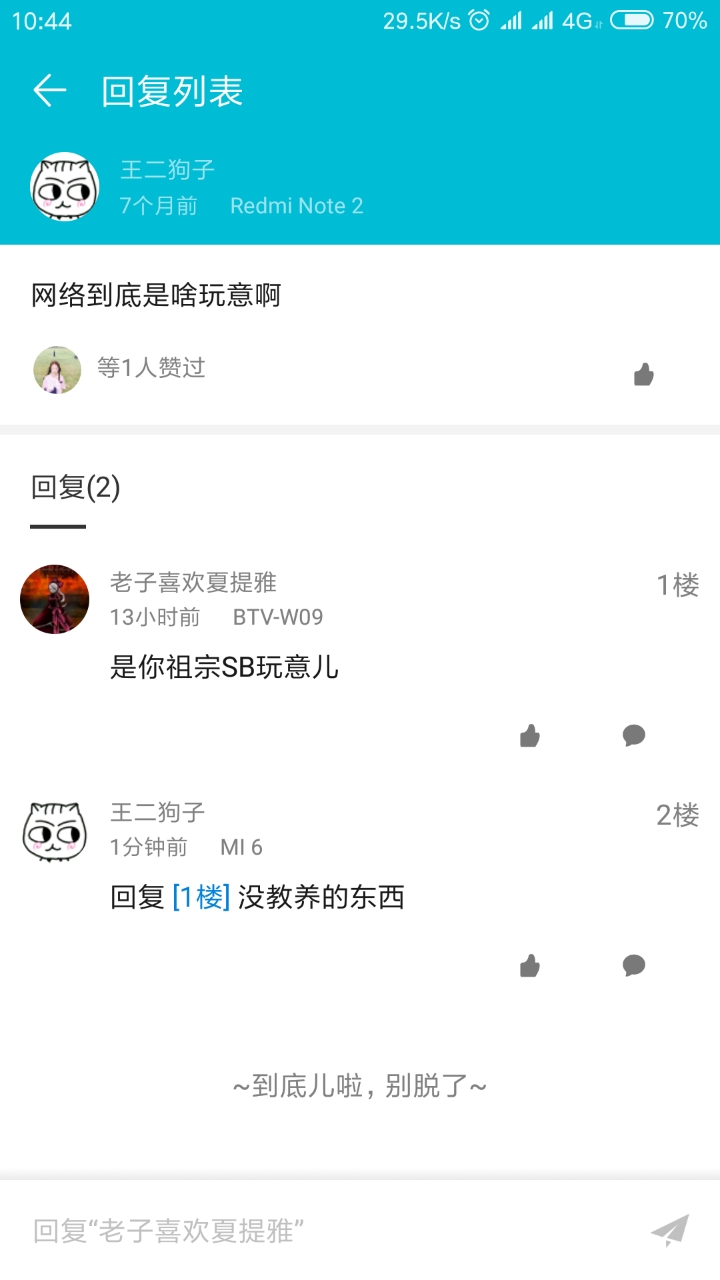The width and height of the screenshot is (720, 1280).
Task: Open 老子喜欢夏提雅's profile picture
Action: [55, 599]
